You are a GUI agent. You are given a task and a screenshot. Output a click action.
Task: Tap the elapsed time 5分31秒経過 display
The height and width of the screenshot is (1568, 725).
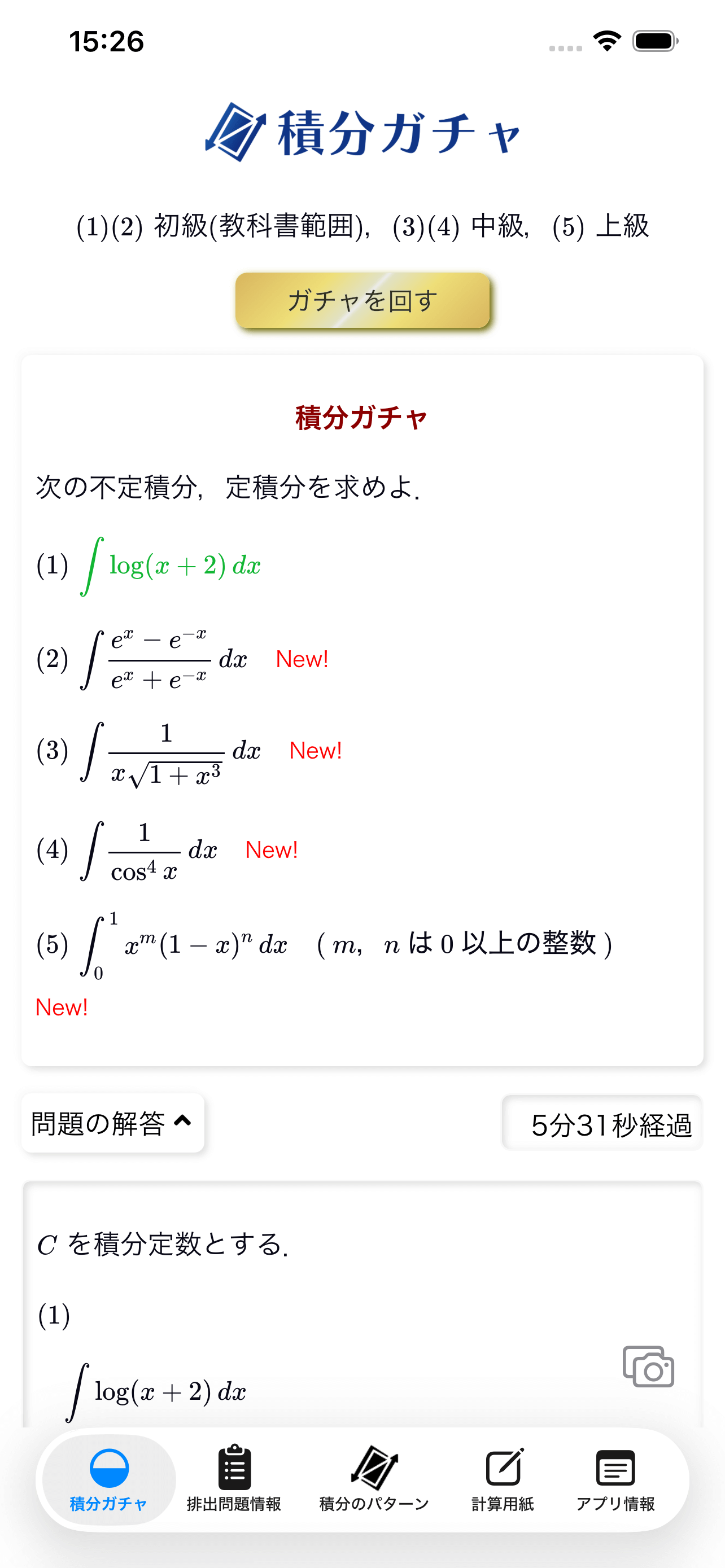pos(613,1124)
